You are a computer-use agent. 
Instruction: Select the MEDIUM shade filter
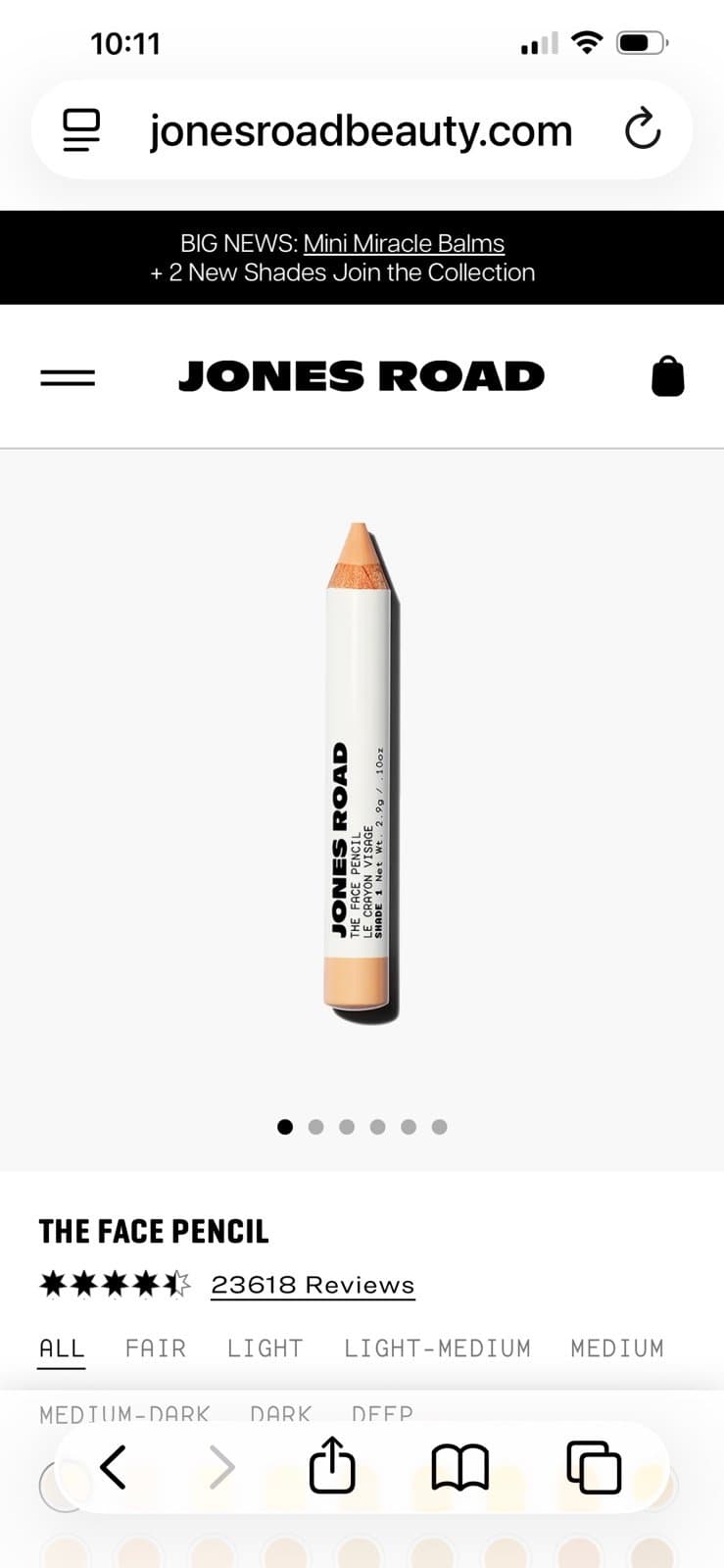[x=617, y=1347]
